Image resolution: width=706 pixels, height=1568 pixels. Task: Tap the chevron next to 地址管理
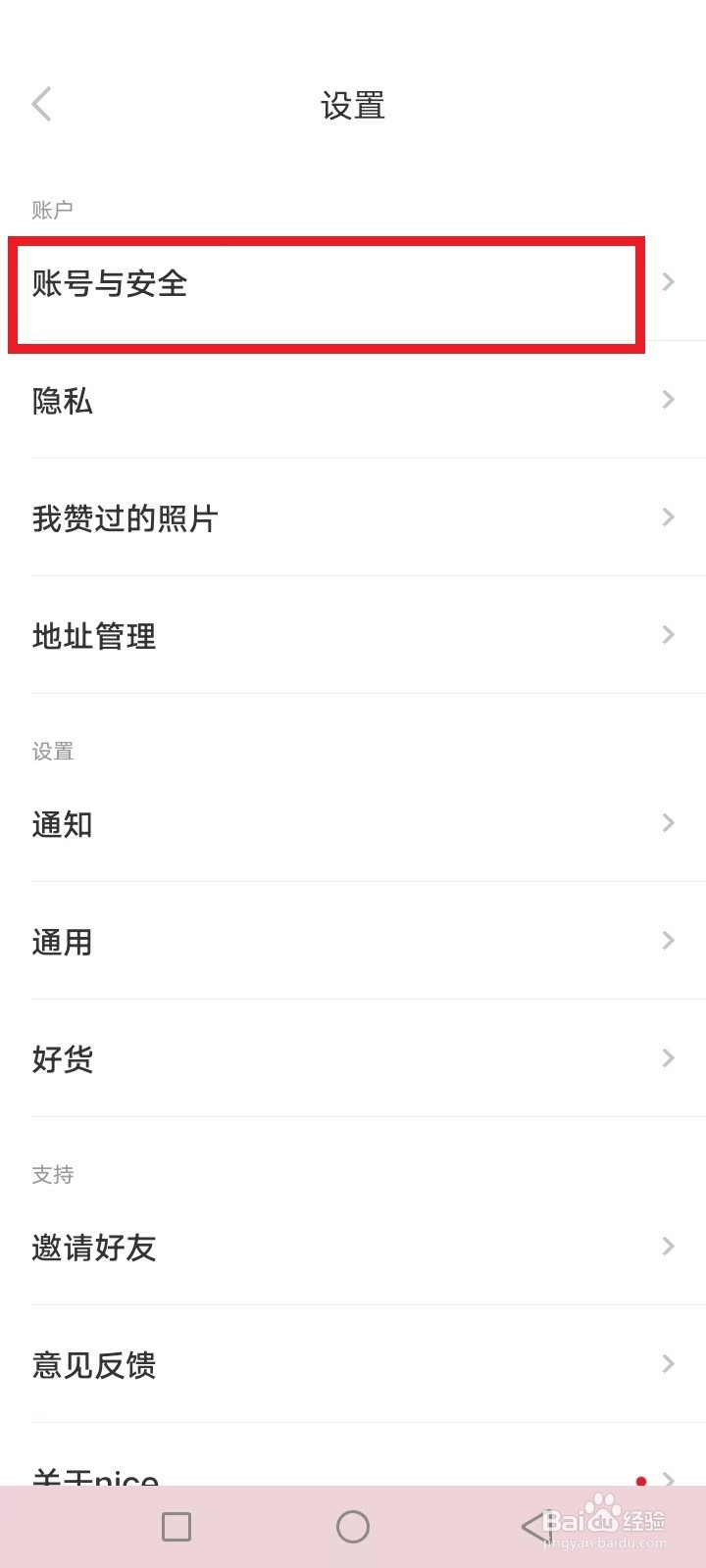click(668, 635)
